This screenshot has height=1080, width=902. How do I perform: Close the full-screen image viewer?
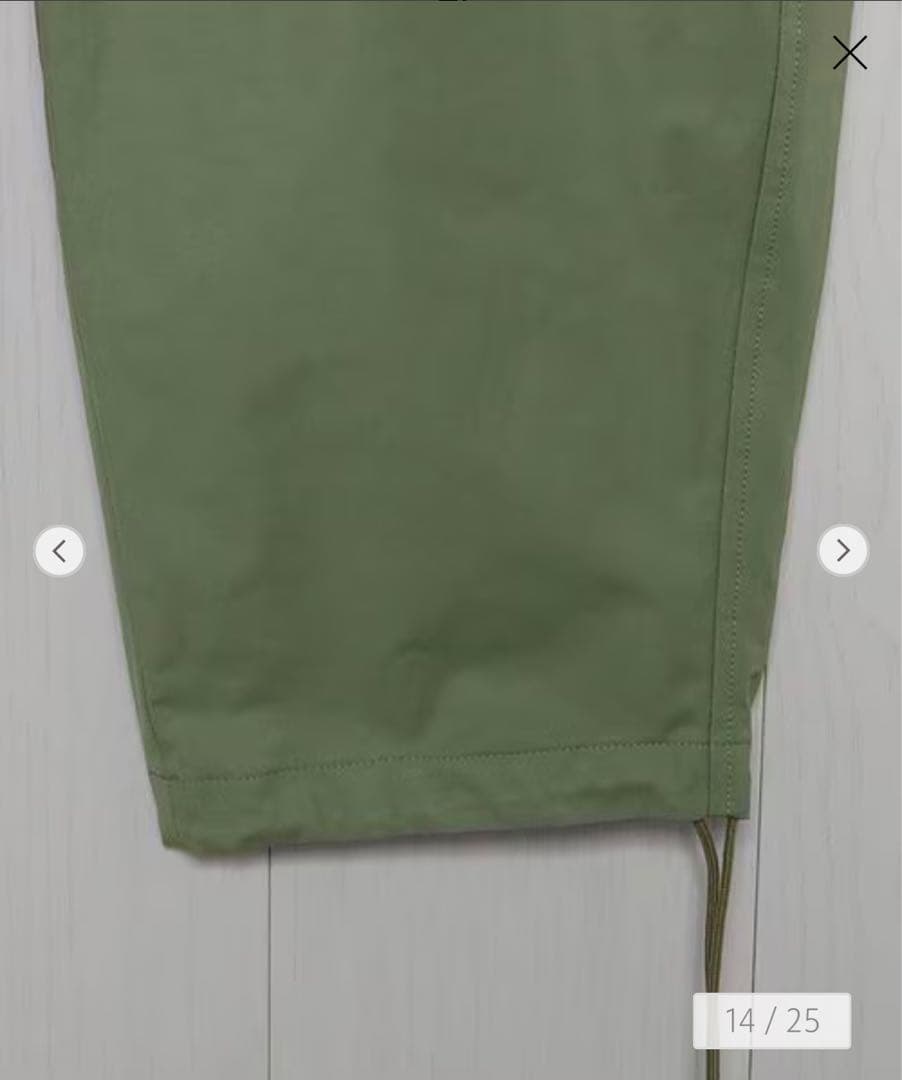(849, 53)
